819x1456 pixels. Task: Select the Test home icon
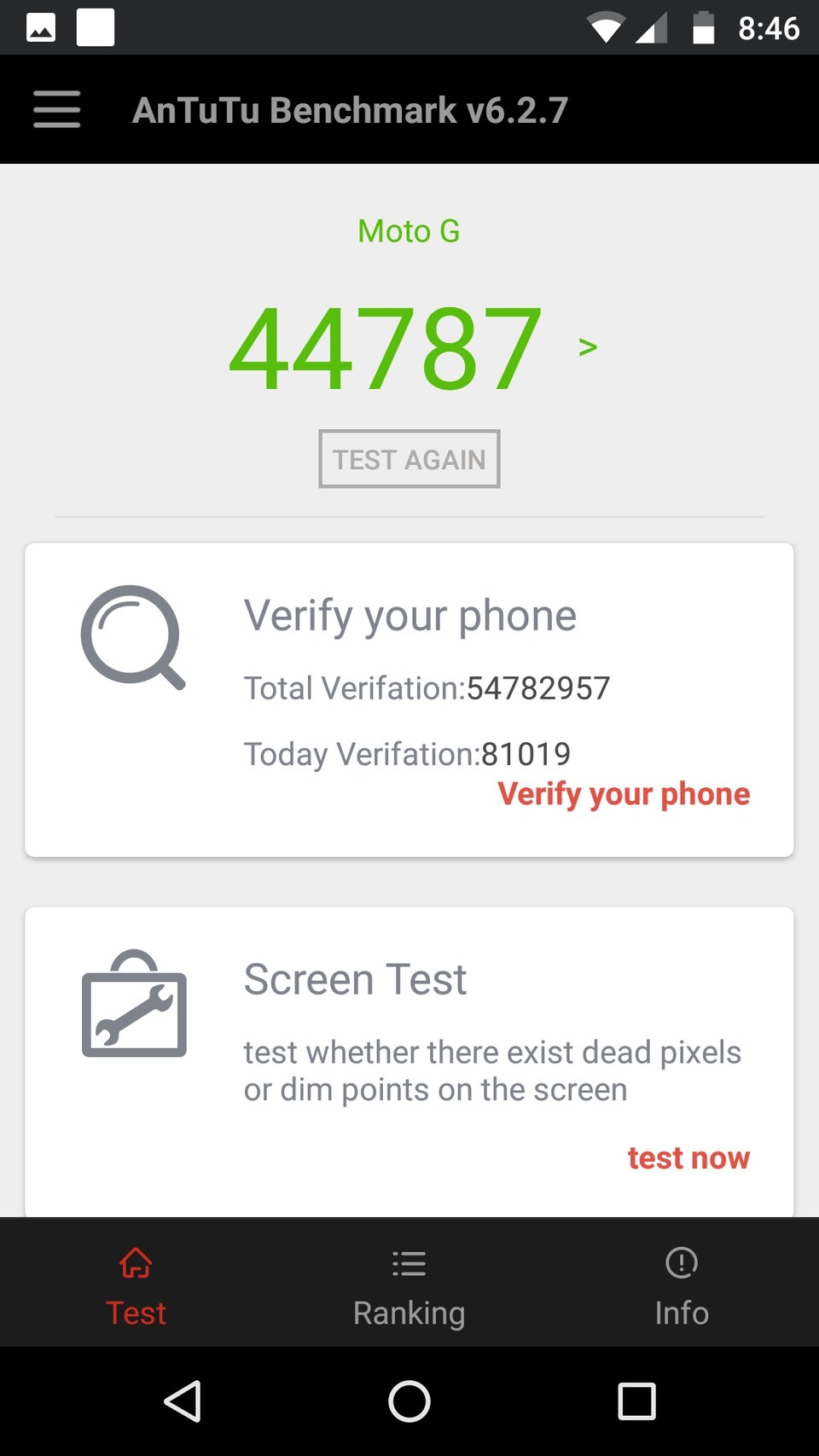click(x=136, y=1265)
